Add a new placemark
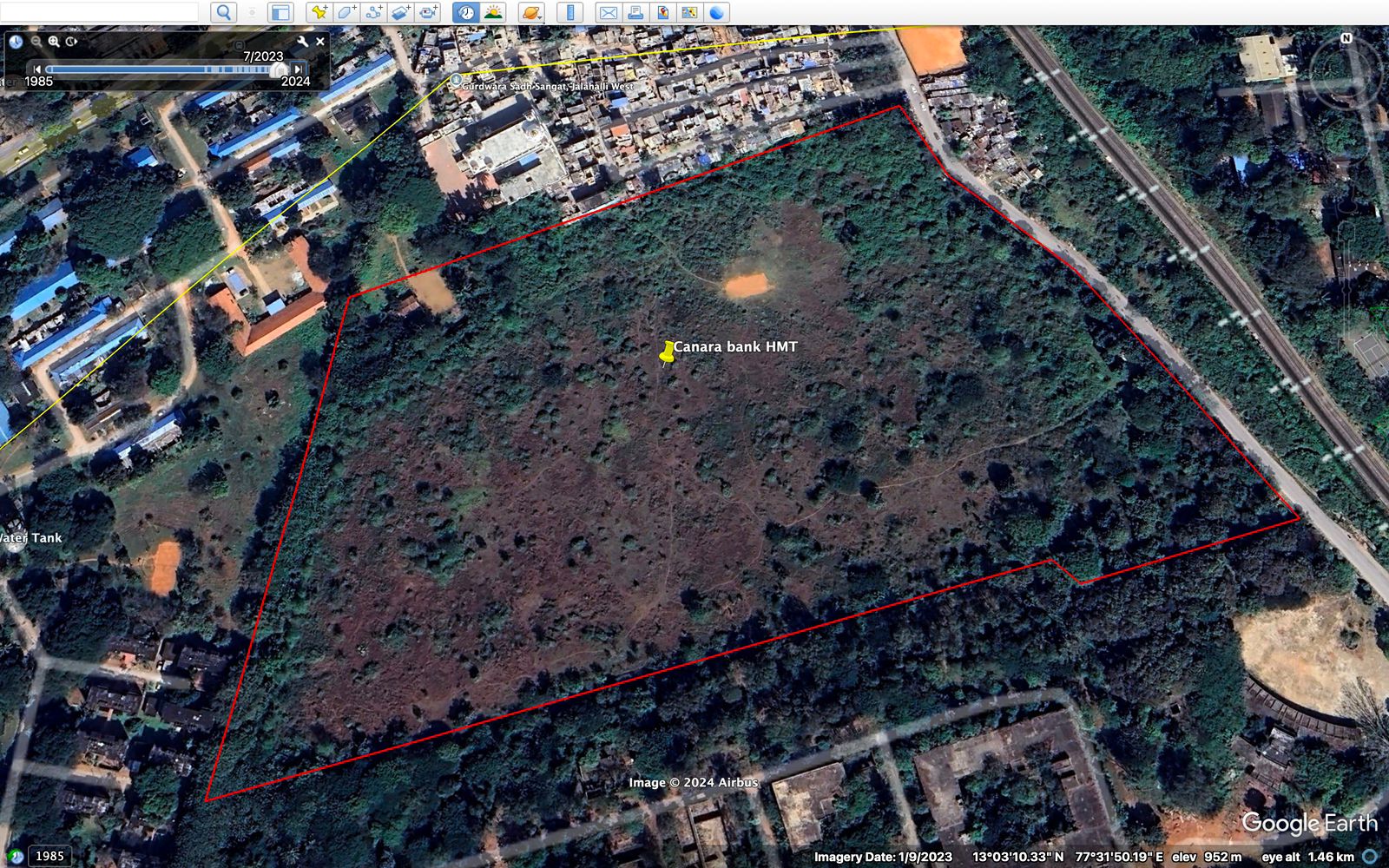This screenshot has height=868, width=1389. click(319, 12)
